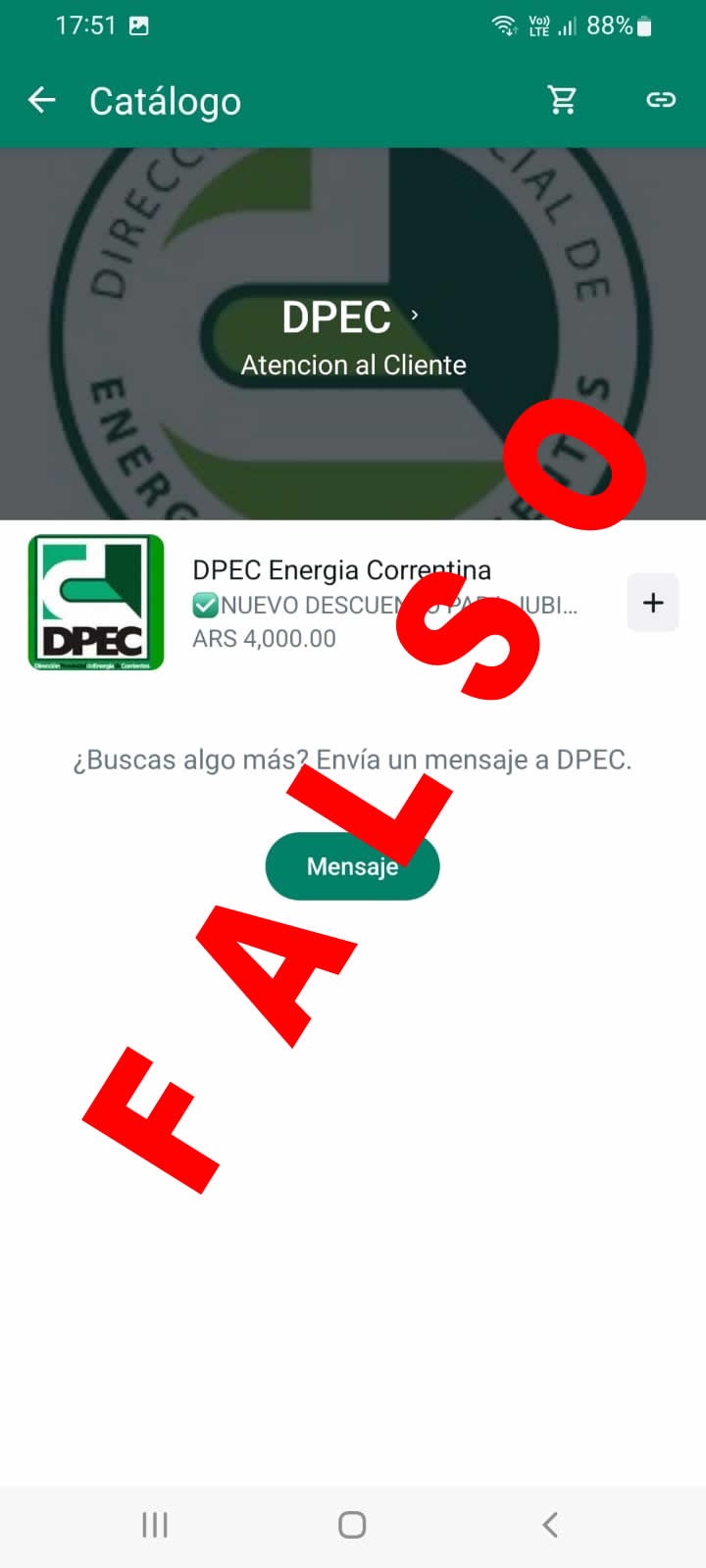Go to the system home screen
The image size is (706, 1568).
(x=352, y=1524)
